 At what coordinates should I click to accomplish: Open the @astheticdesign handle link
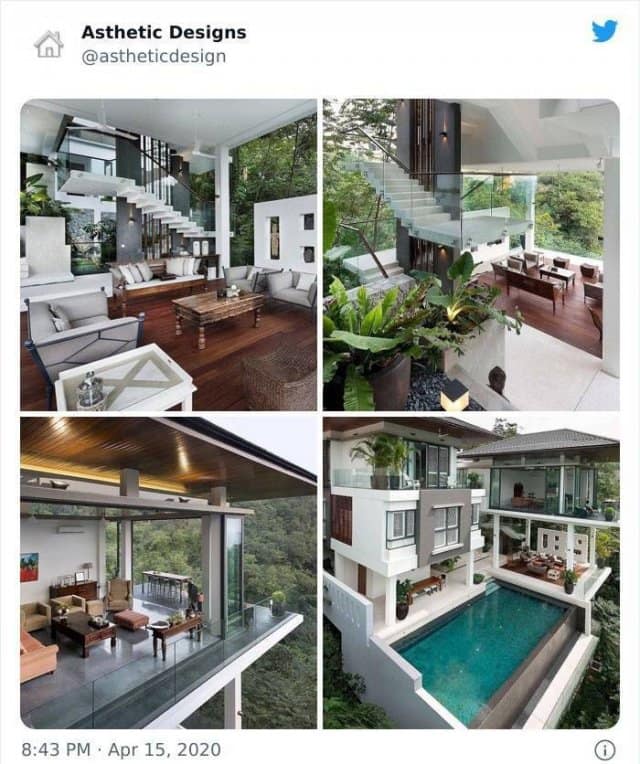(153, 57)
